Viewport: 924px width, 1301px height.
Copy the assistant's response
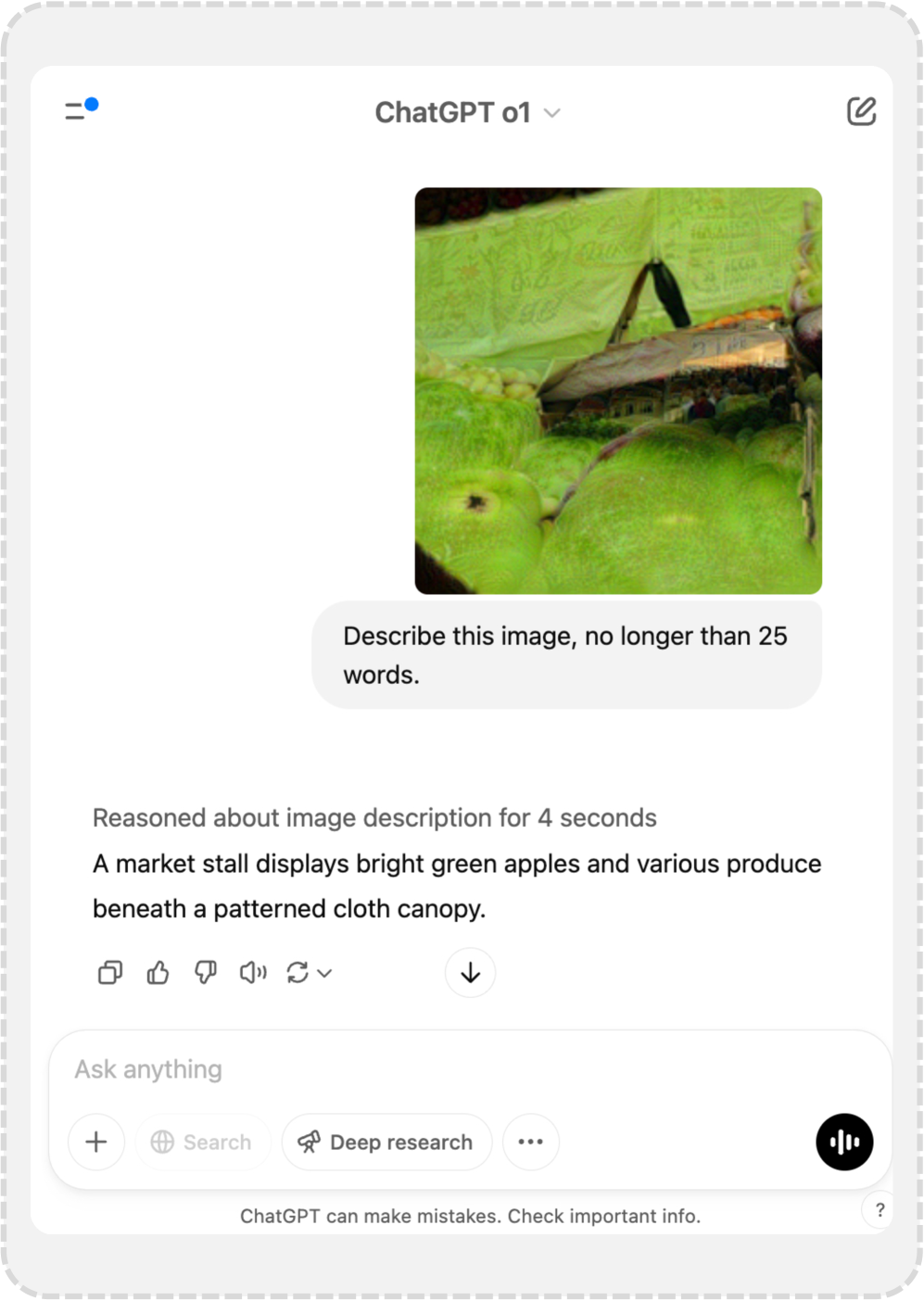[109, 972]
